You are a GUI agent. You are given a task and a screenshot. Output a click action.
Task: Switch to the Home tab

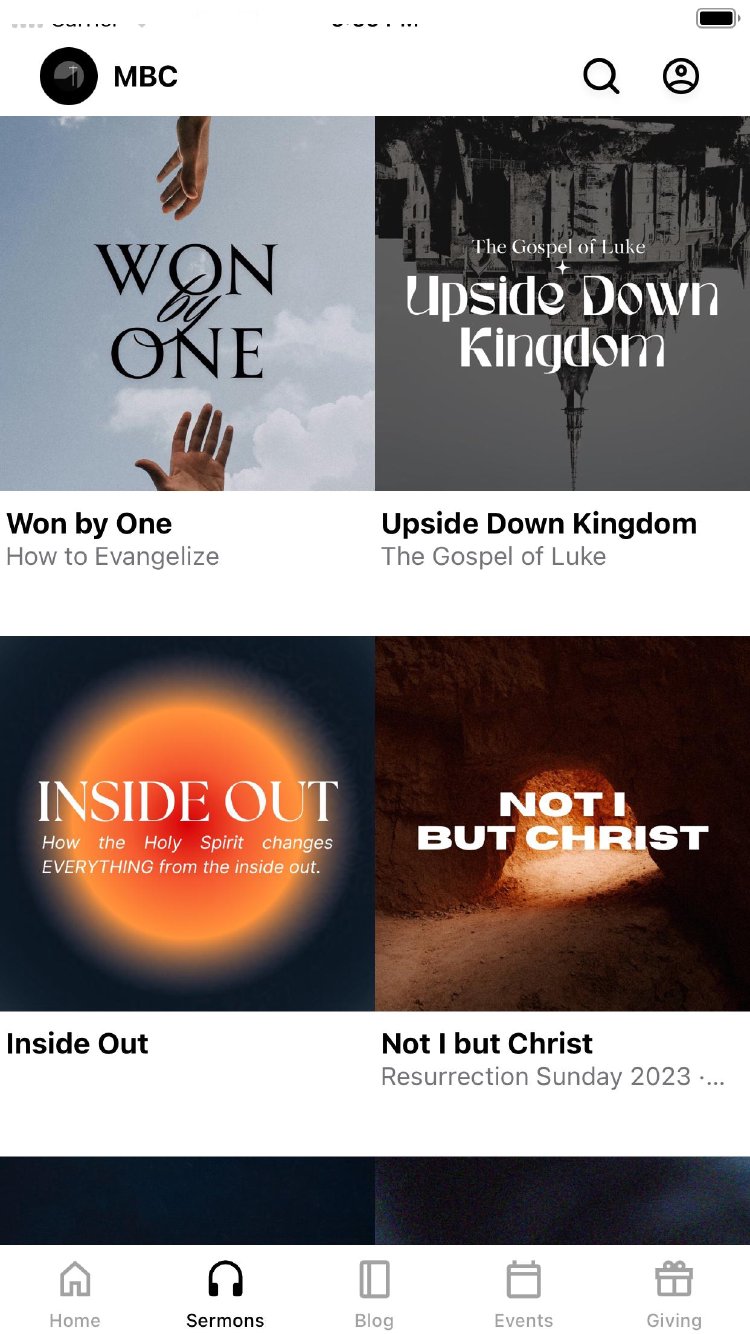pos(75,1293)
